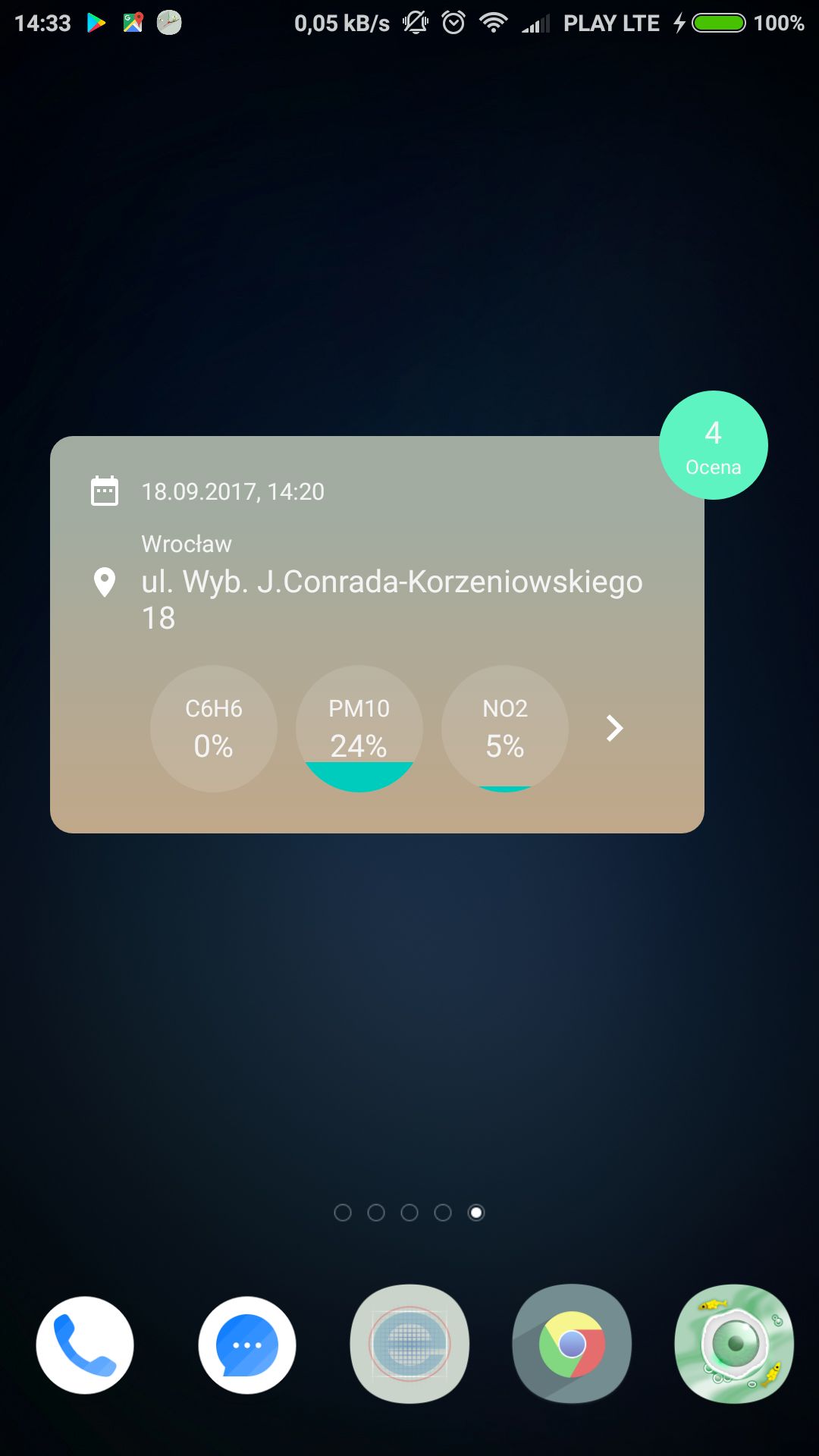Screen dimensions: 819x1456
Task: Open the air quality widget for Wrocław
Action: coord(377,635)
